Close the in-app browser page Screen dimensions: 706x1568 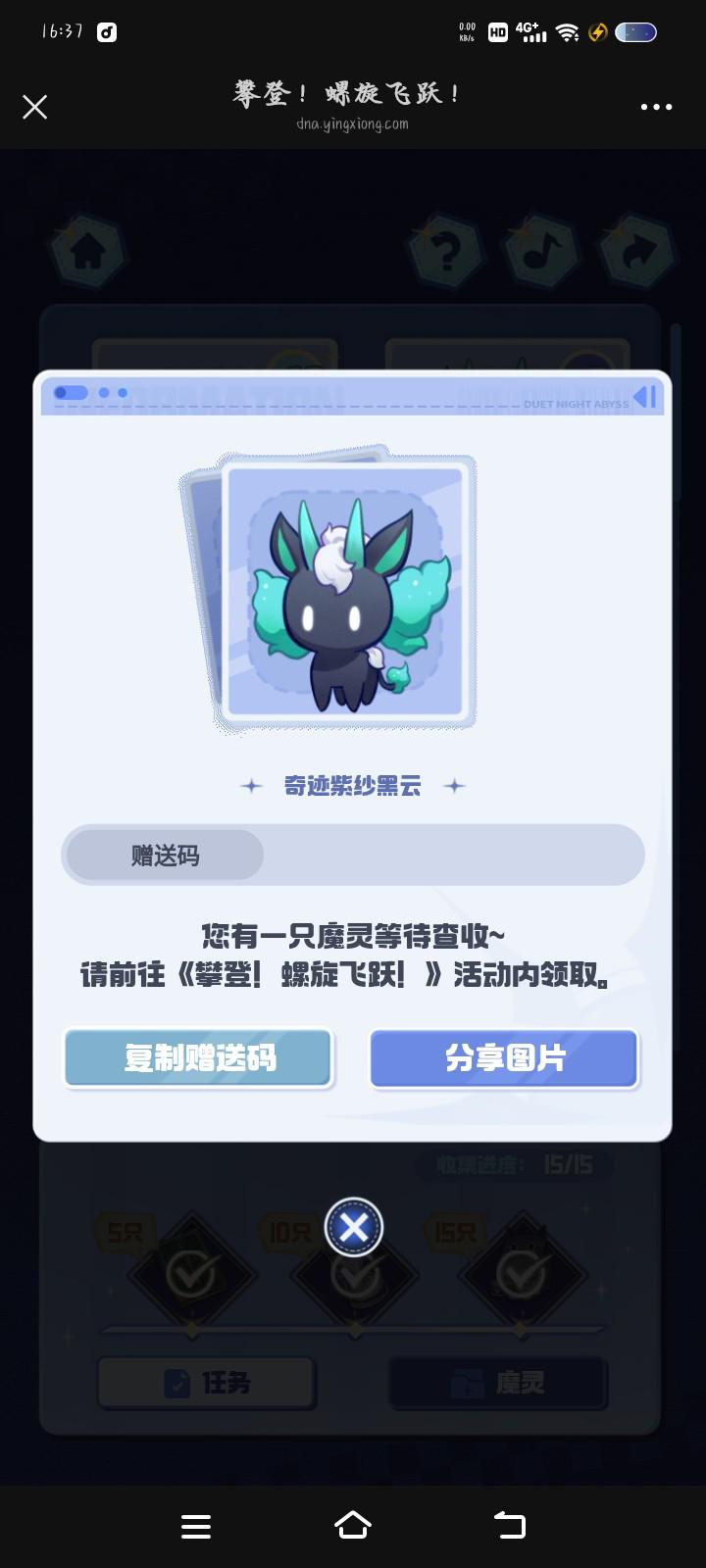pos(35,107)
